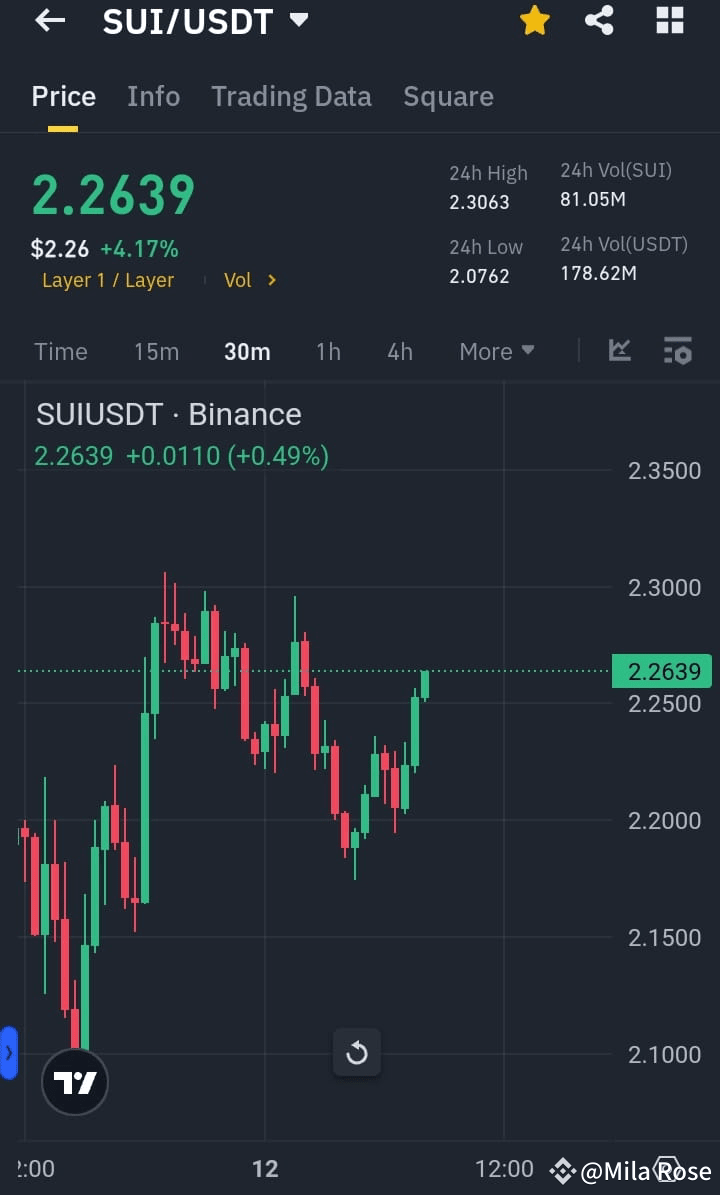Open chart indicator settings icon
The image size is (720, 1195).
[677, 351]
